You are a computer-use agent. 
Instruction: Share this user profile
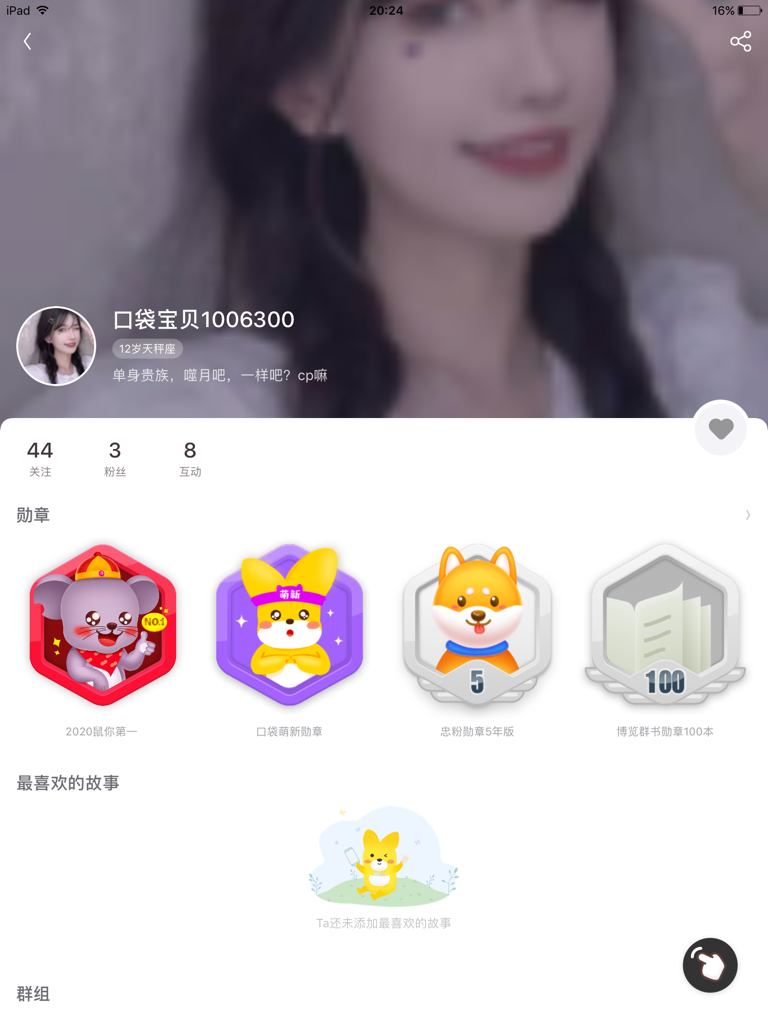[740, 41]
